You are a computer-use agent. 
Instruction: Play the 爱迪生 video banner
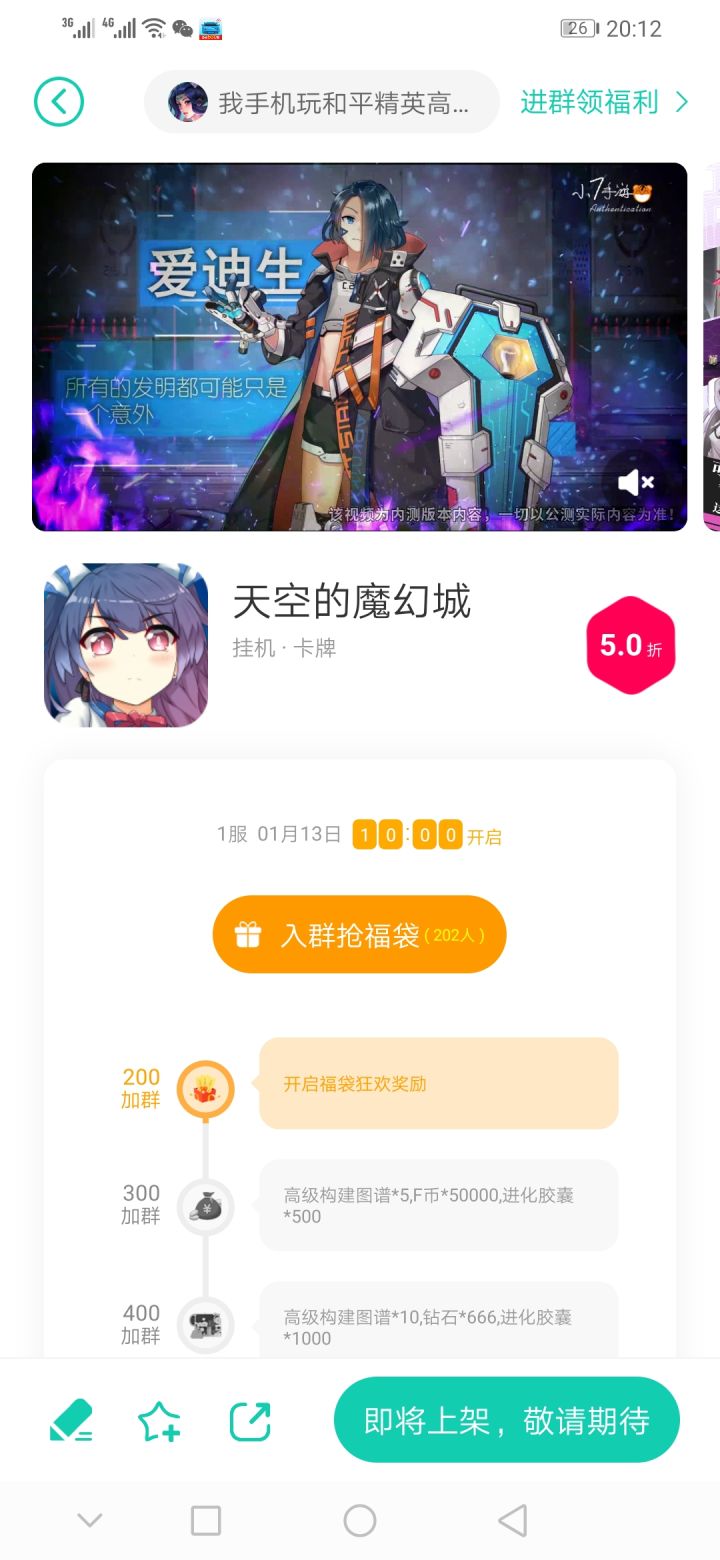[x=359, y=346]
